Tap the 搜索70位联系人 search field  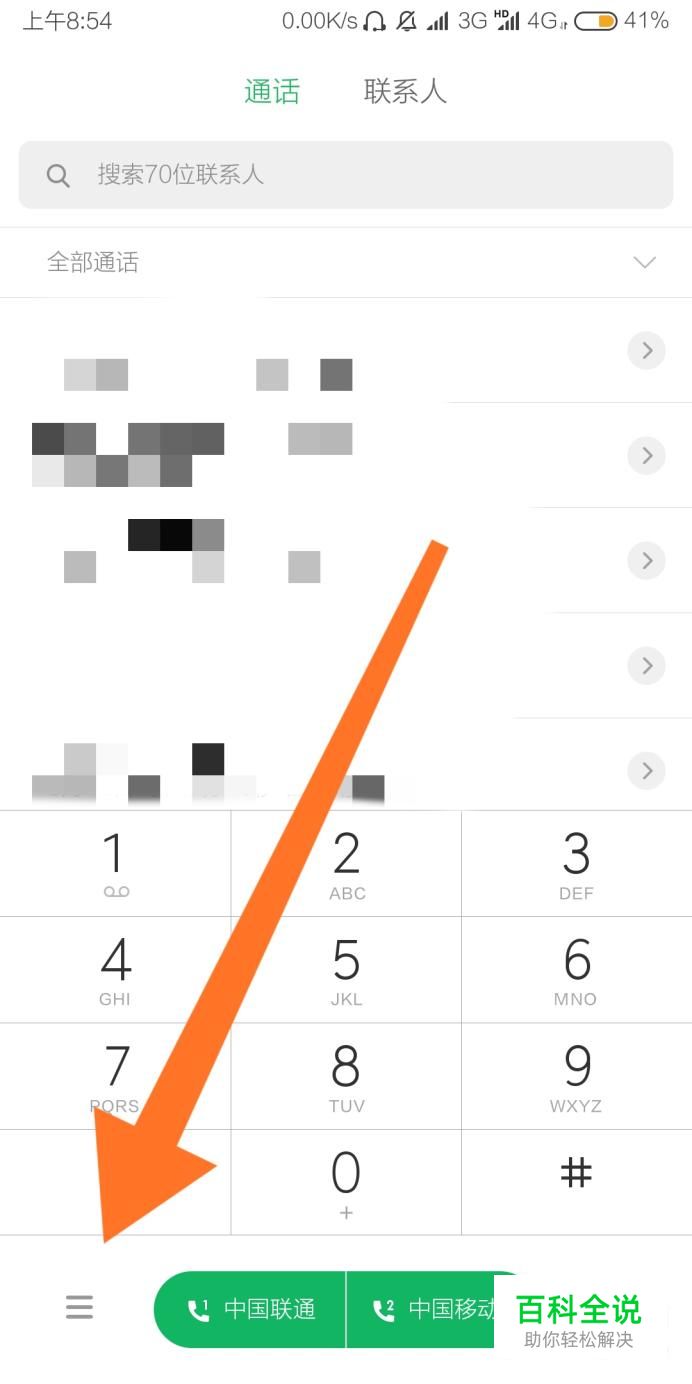346,175
